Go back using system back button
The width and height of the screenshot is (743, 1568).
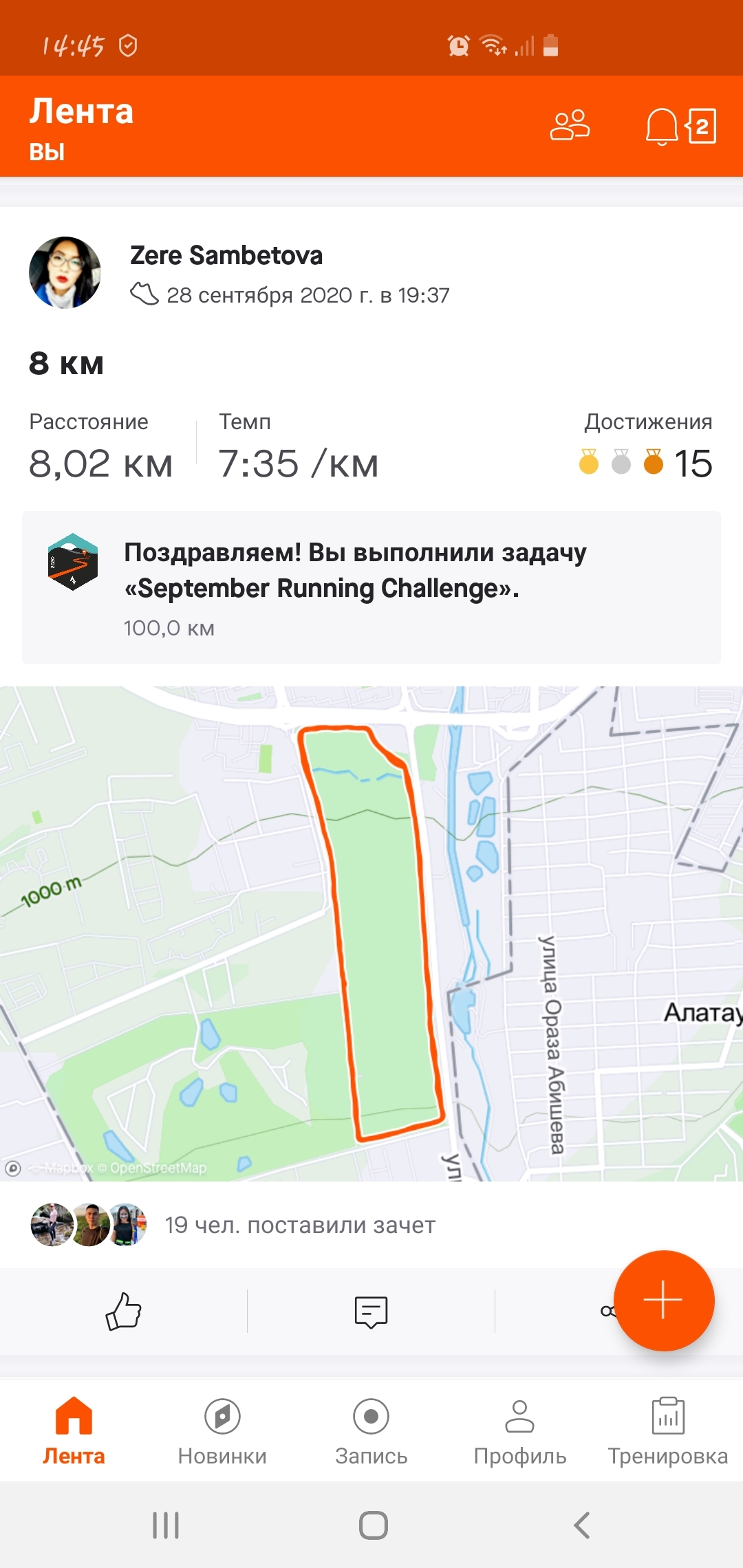(582, 1525)
